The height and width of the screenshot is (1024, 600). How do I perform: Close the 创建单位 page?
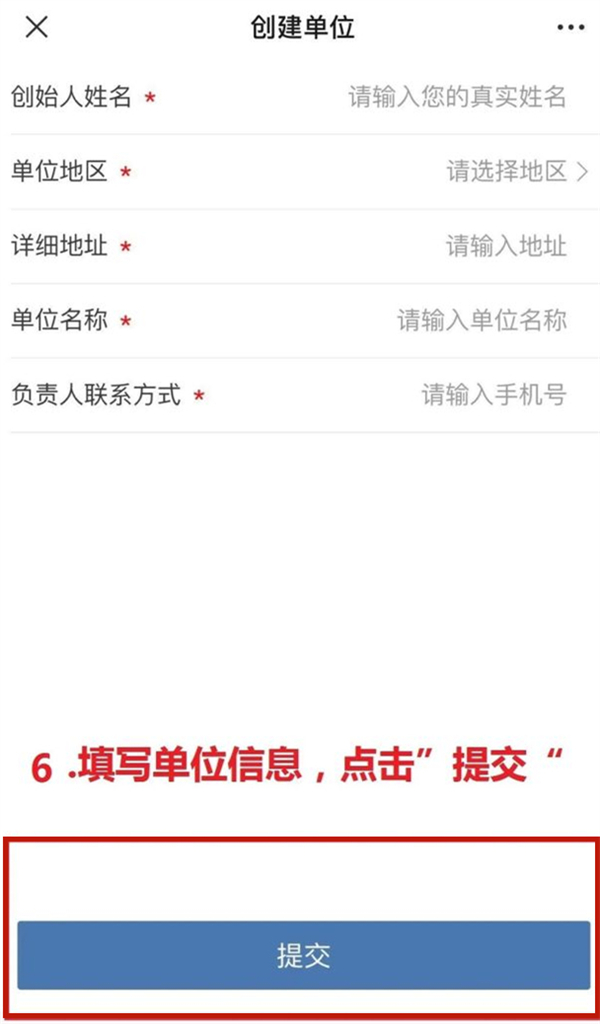point(36,27)
